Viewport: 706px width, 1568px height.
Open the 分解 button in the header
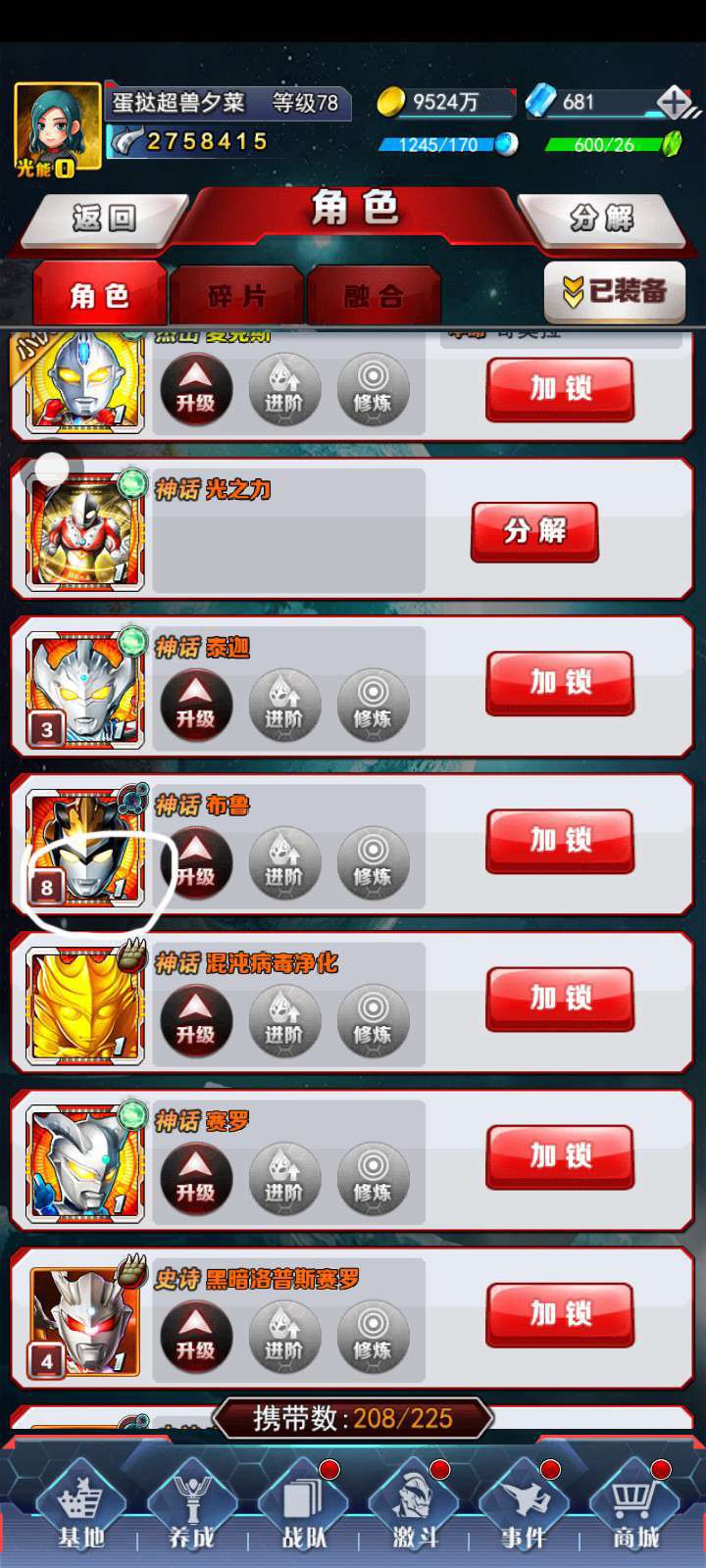point(601,218)
